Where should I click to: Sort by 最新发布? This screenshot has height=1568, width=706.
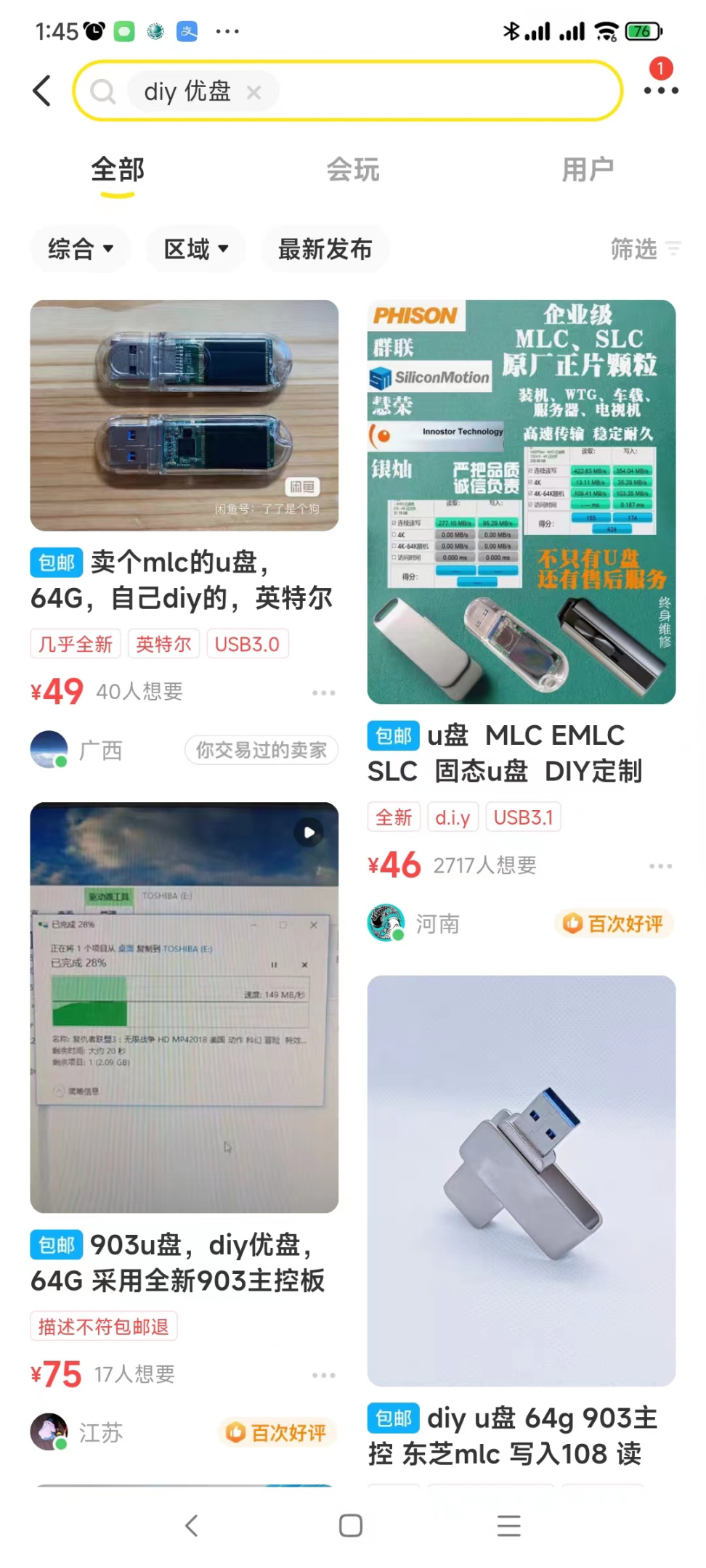click(325, 249)
